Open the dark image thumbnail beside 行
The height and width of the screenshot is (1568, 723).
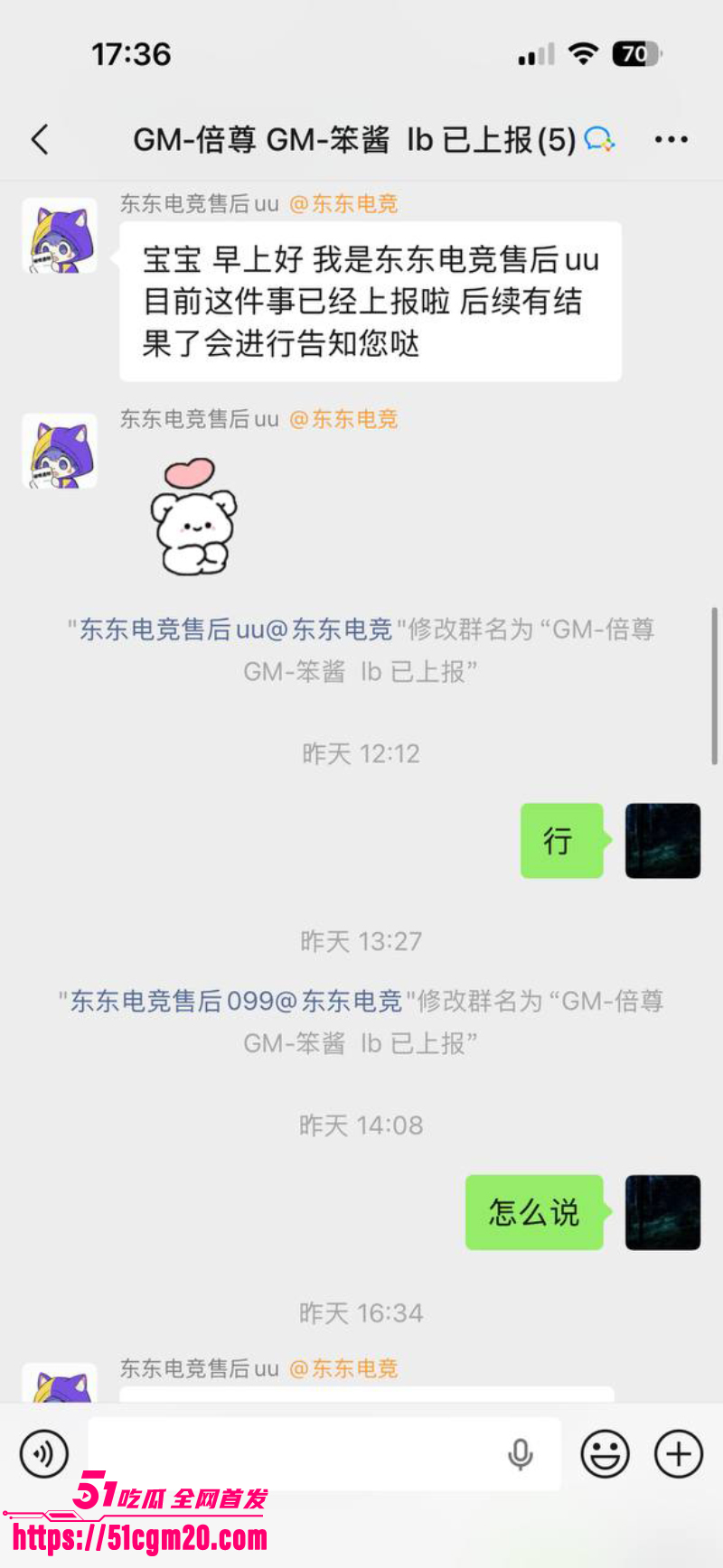(x=662, y=841)
